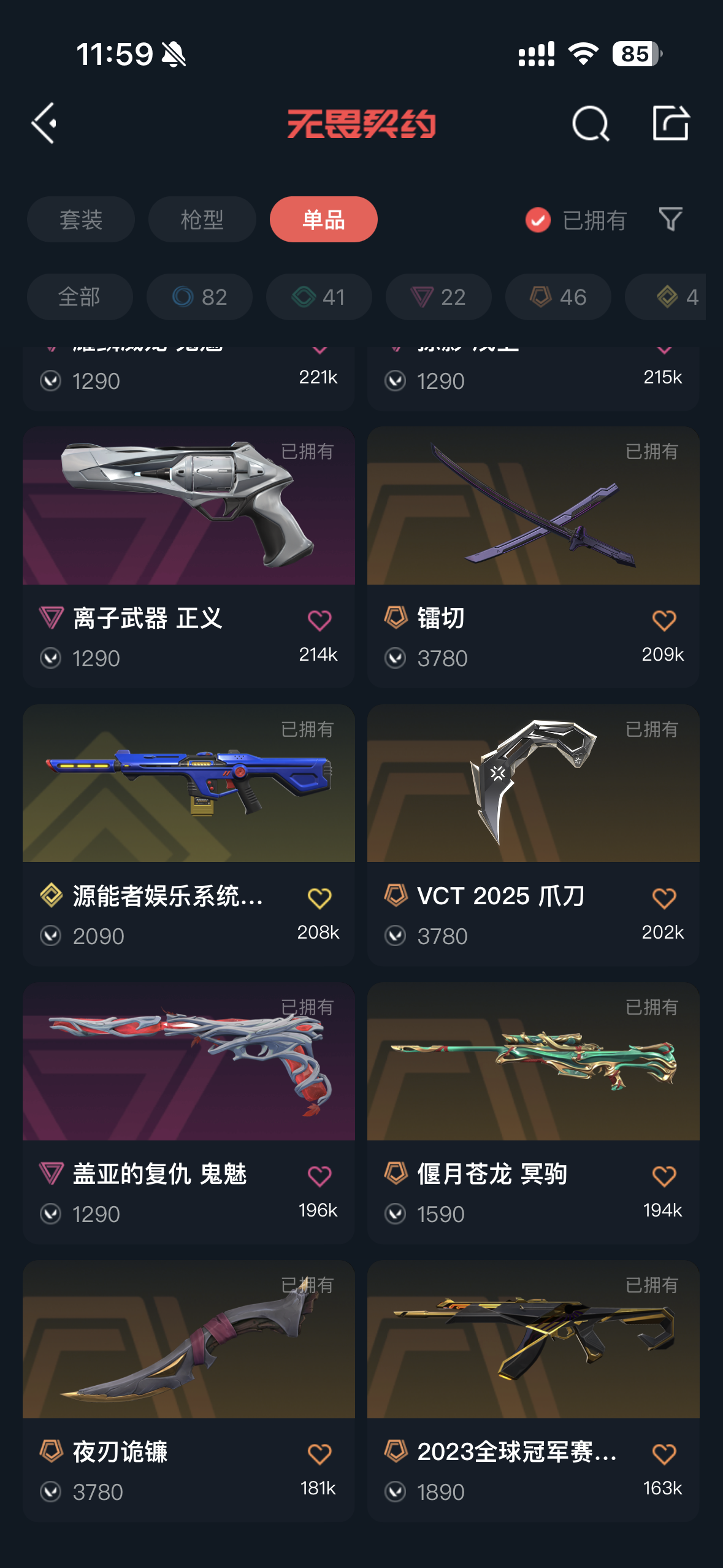Open the VCT 2025 爪刀 card
The width and height of the screenshot is (723, 1568).
(x=533, y=835)
